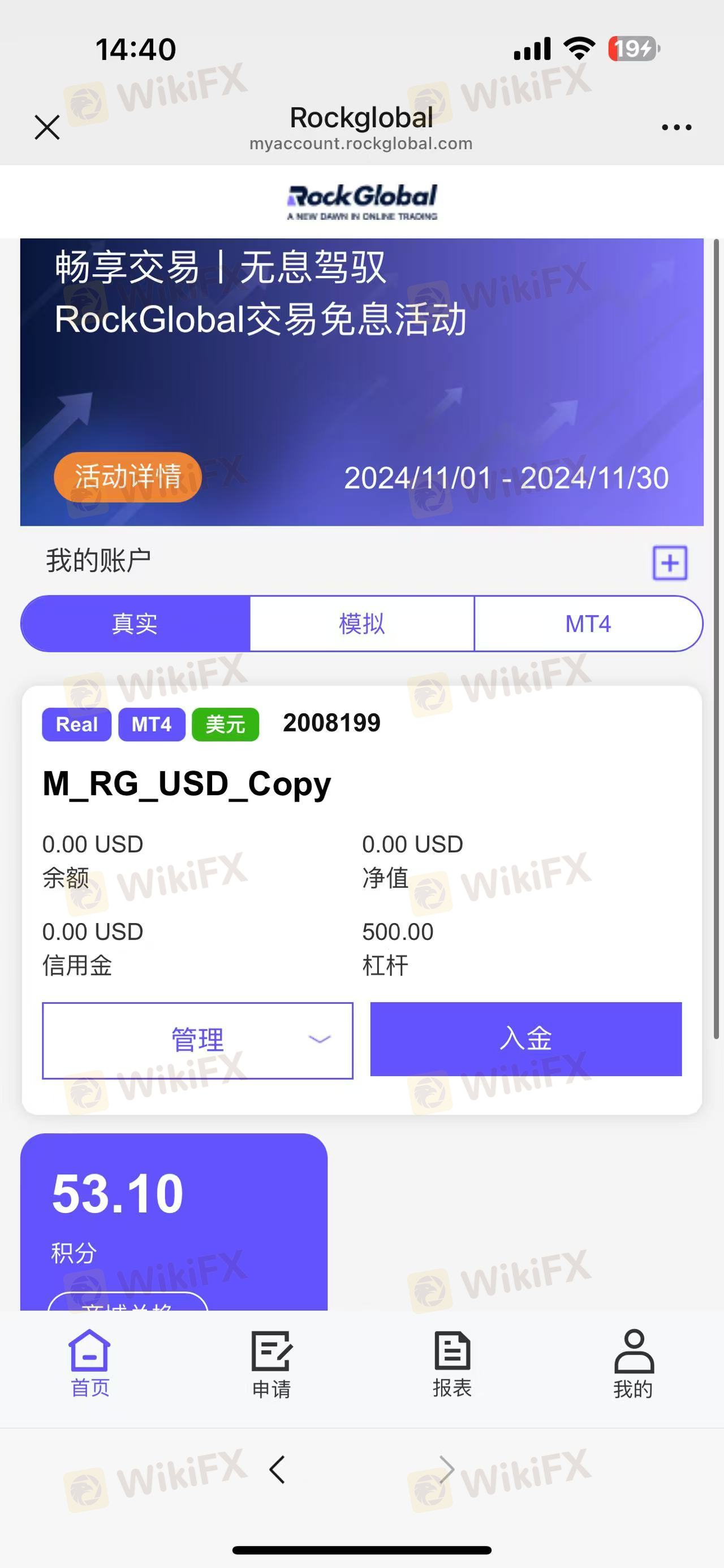
Task: Open 活动详情 promotion details
Action: pyautogui.click(x=128, y=477)
